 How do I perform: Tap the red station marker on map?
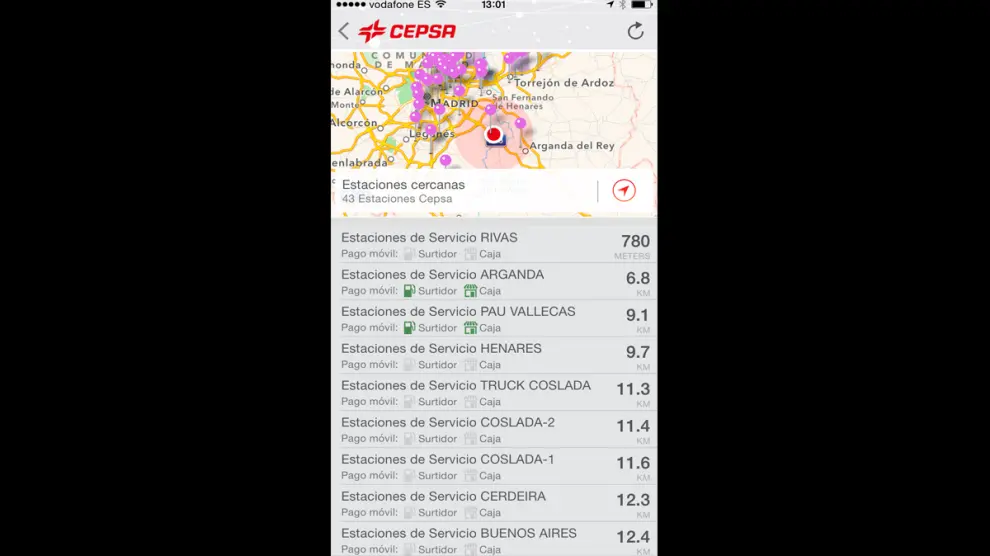pos(493,134)
